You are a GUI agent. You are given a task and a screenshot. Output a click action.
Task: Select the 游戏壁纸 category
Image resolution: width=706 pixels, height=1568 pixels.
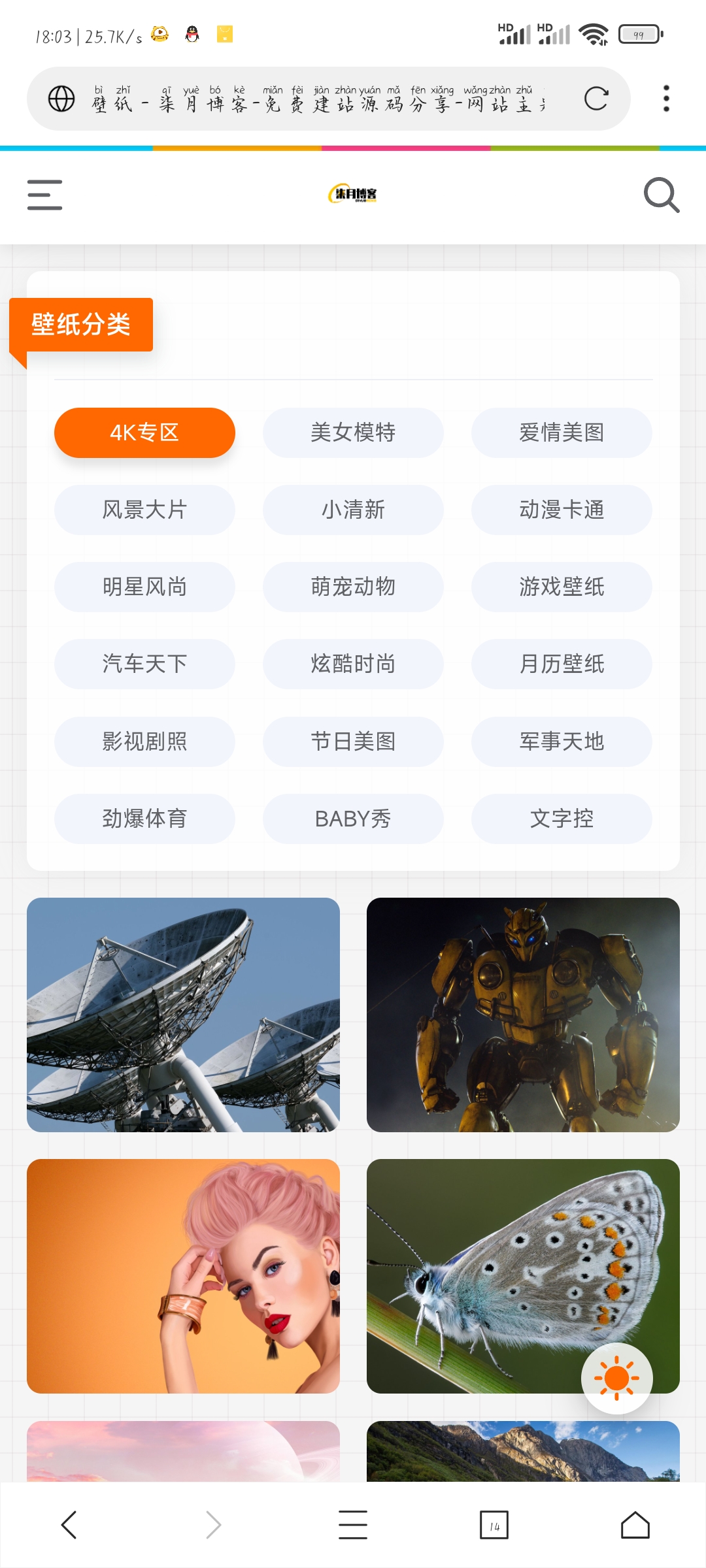(561, 587)
